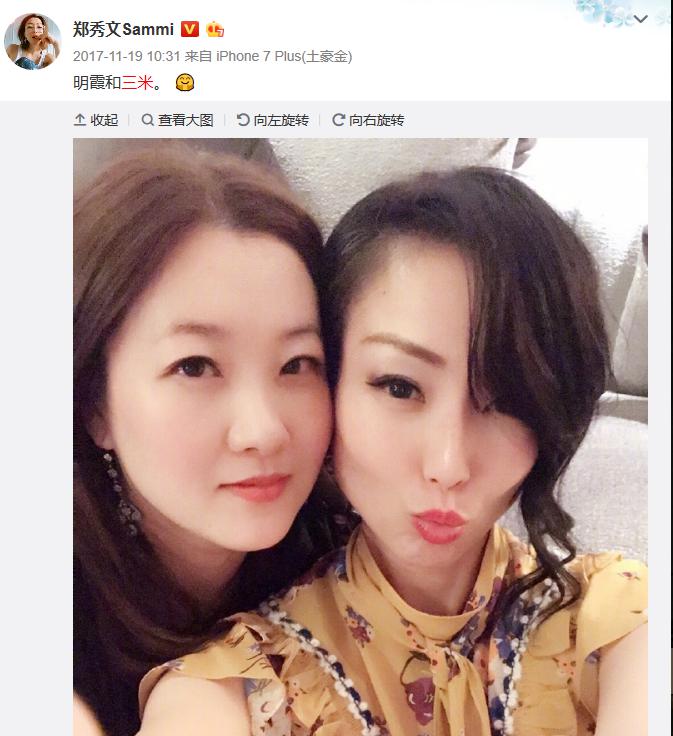Collapse the photo with 收起
Image resolution: width=673 pixels, height=736 pixels.
click(96, 120)
